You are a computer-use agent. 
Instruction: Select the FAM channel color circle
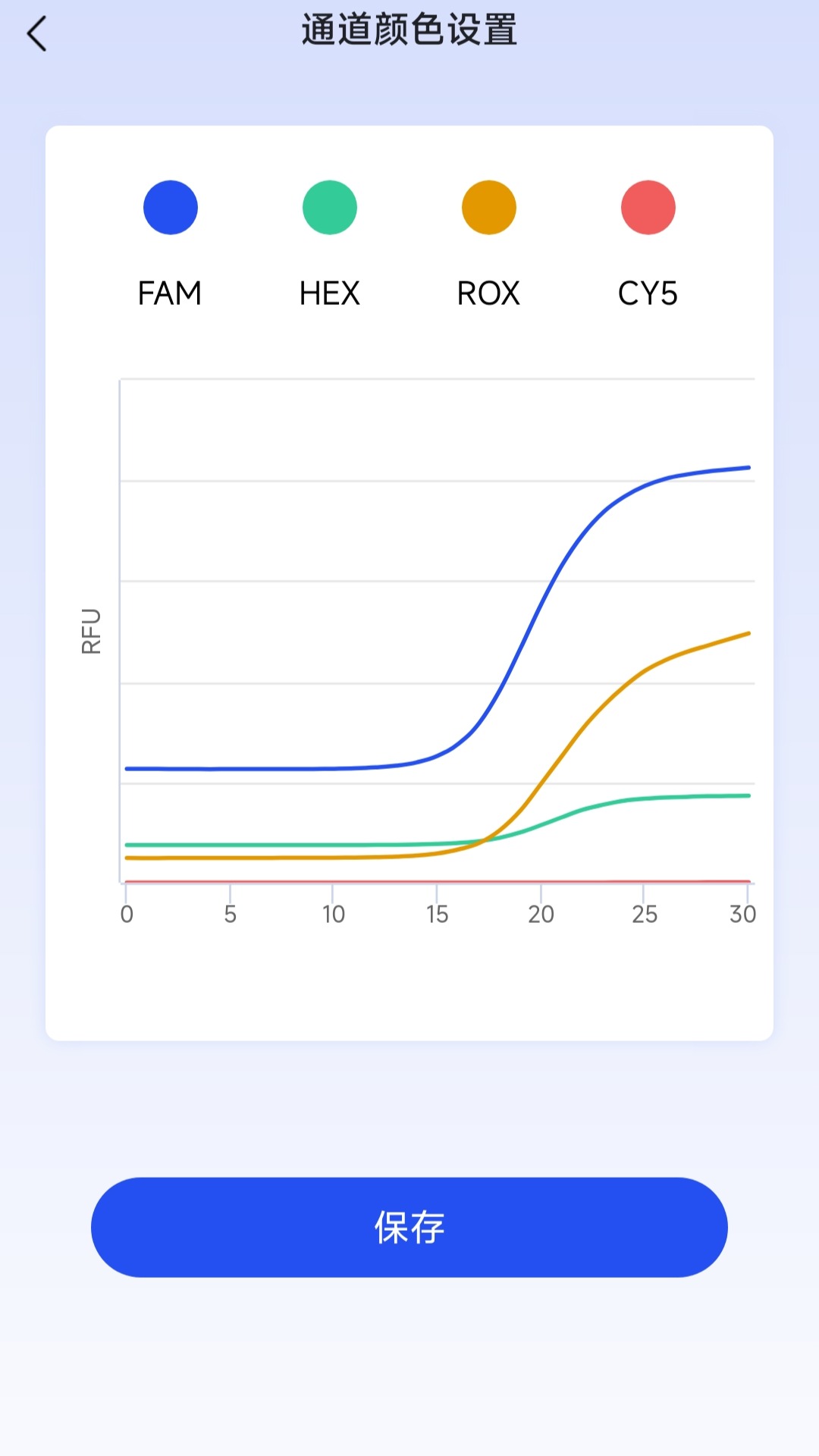point(170,207)
